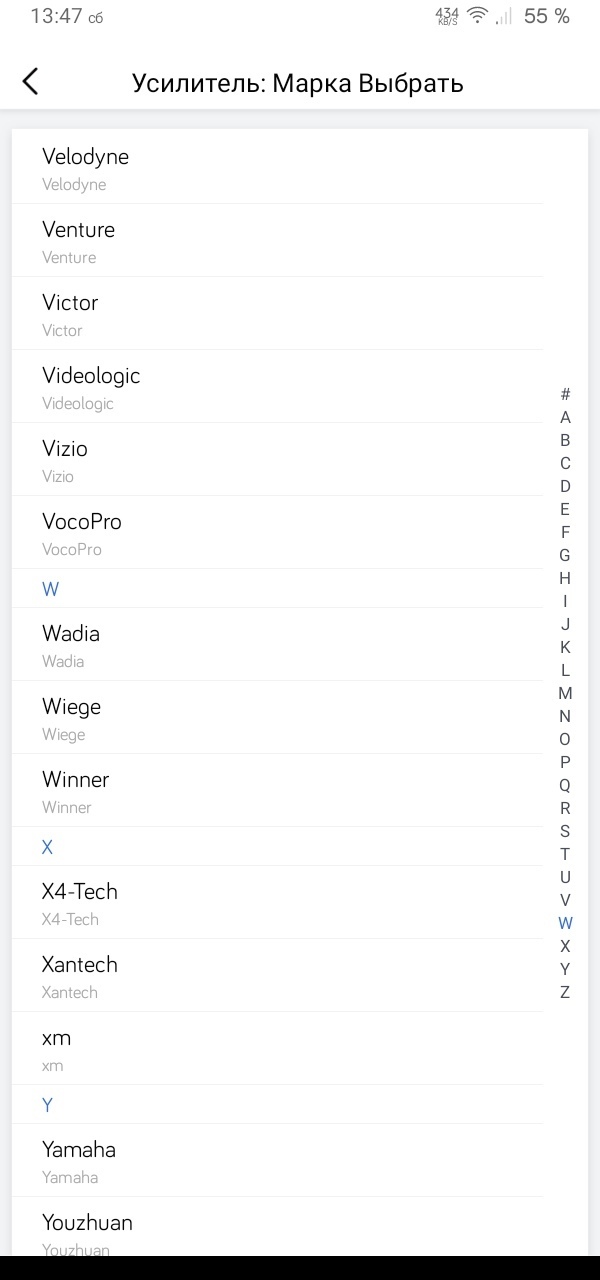Choose Wiege from the list
The image size is (600, 1280).
(278, 718)
